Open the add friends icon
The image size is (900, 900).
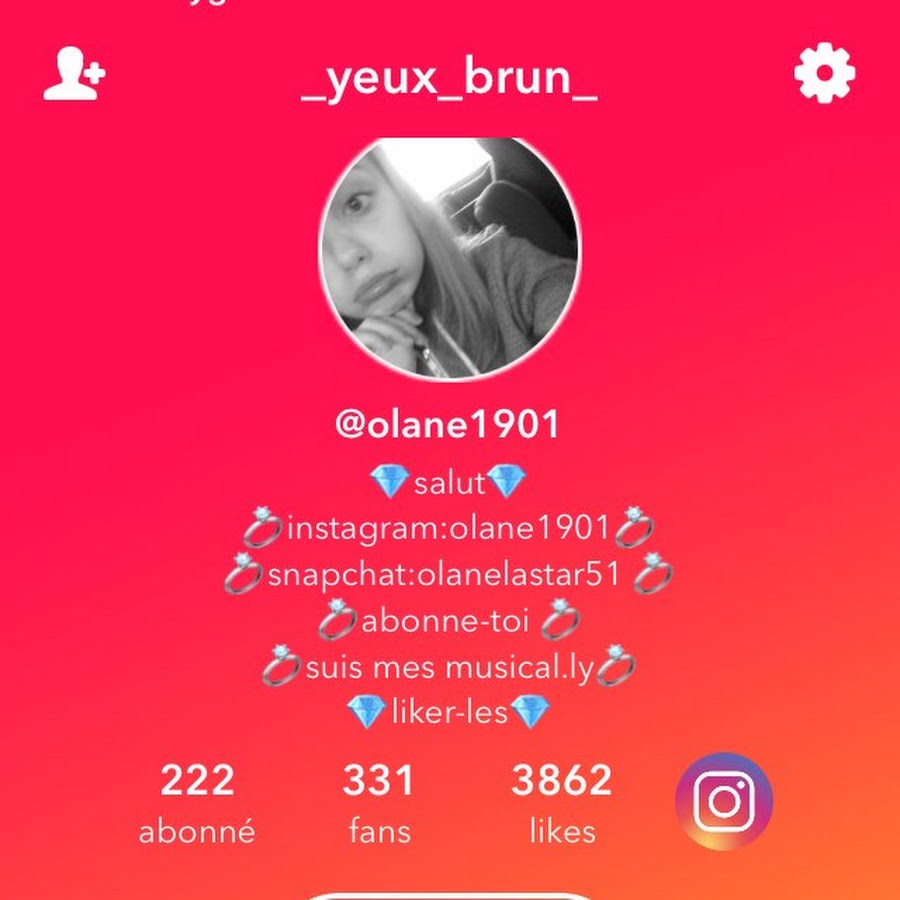[x=74, y=75]
